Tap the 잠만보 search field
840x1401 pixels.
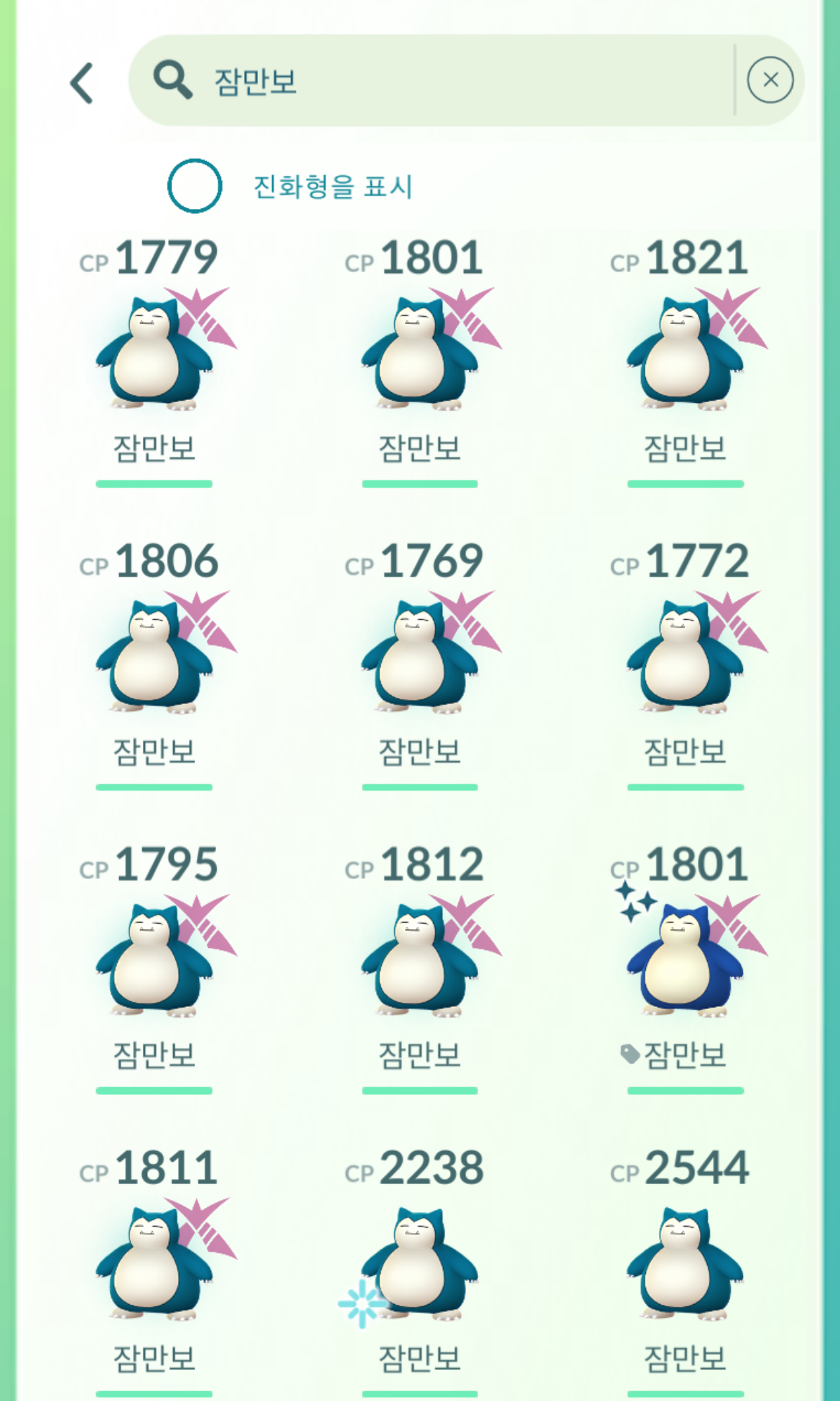431,80
